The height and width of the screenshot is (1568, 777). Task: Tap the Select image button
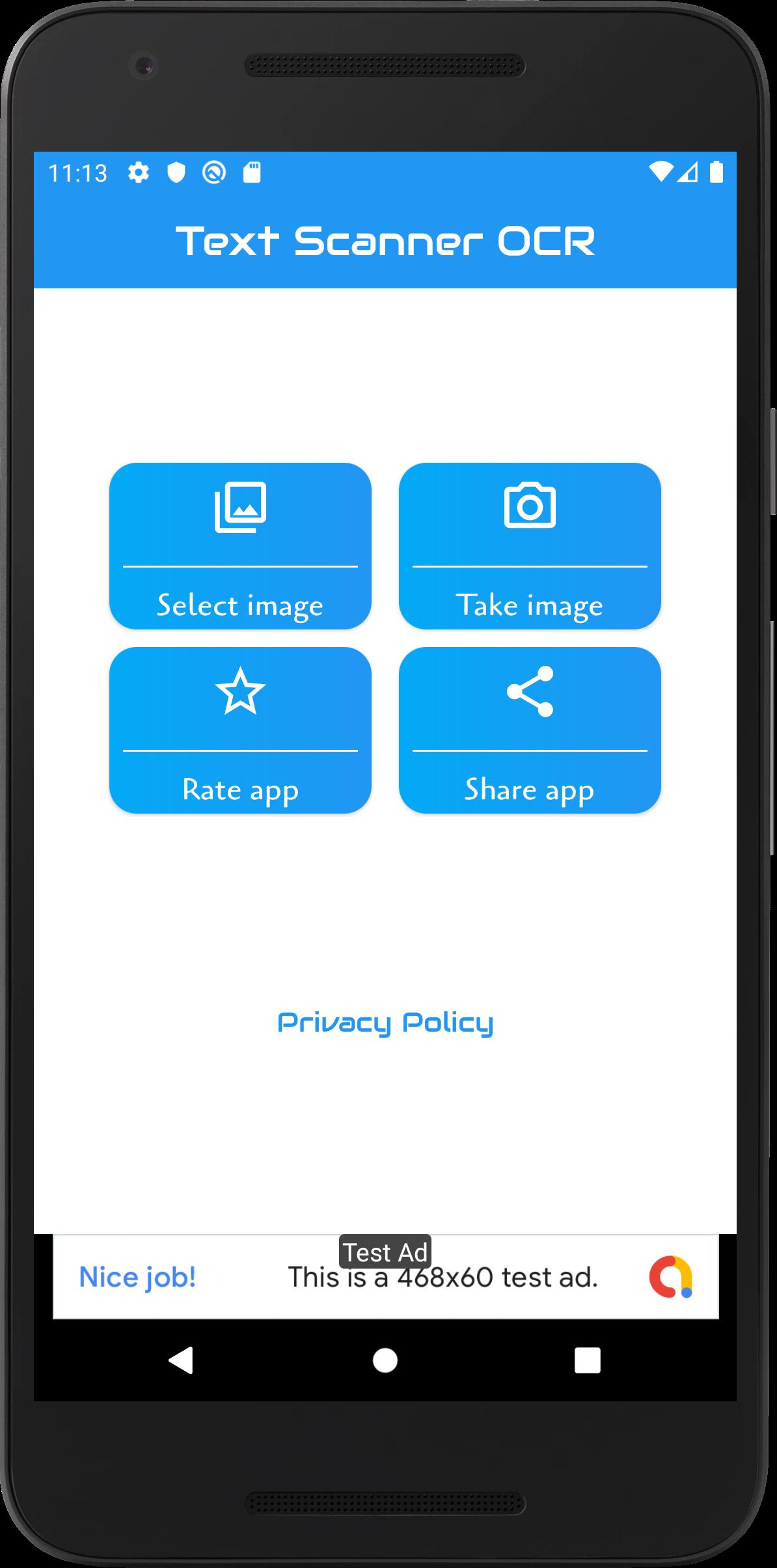pos(240,545)
